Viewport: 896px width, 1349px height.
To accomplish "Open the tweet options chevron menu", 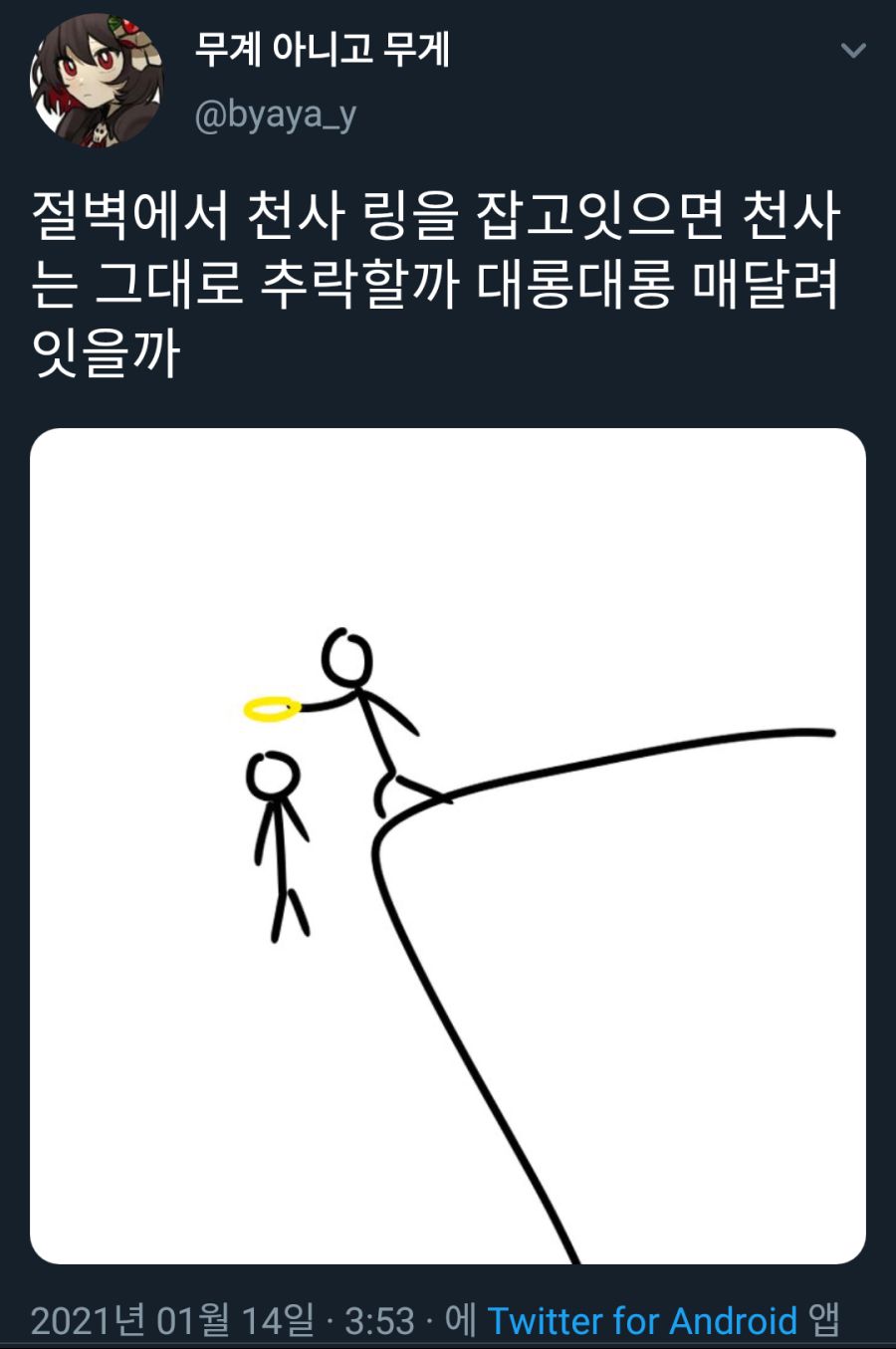I will 853,50.
